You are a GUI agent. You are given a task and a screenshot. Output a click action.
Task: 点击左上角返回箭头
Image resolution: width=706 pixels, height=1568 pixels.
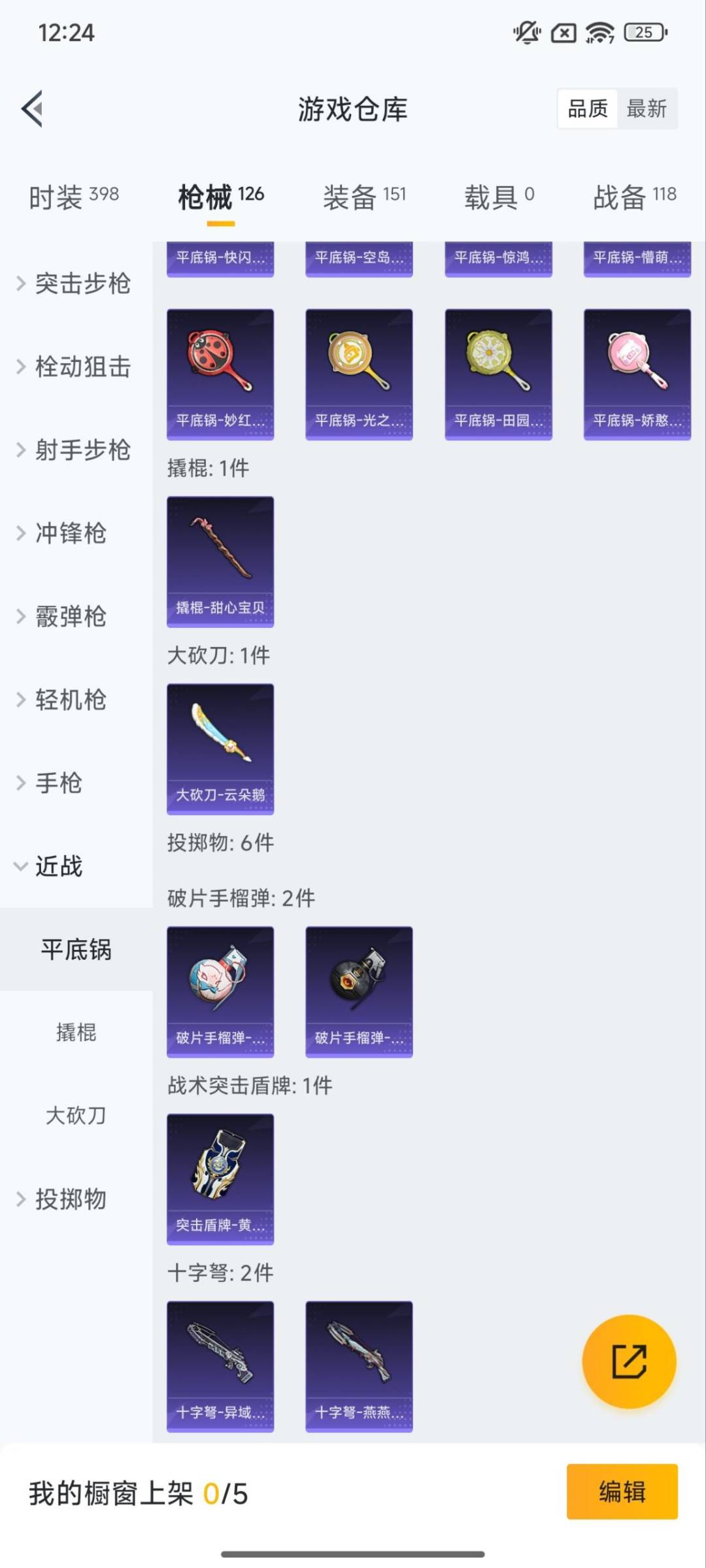31,108
